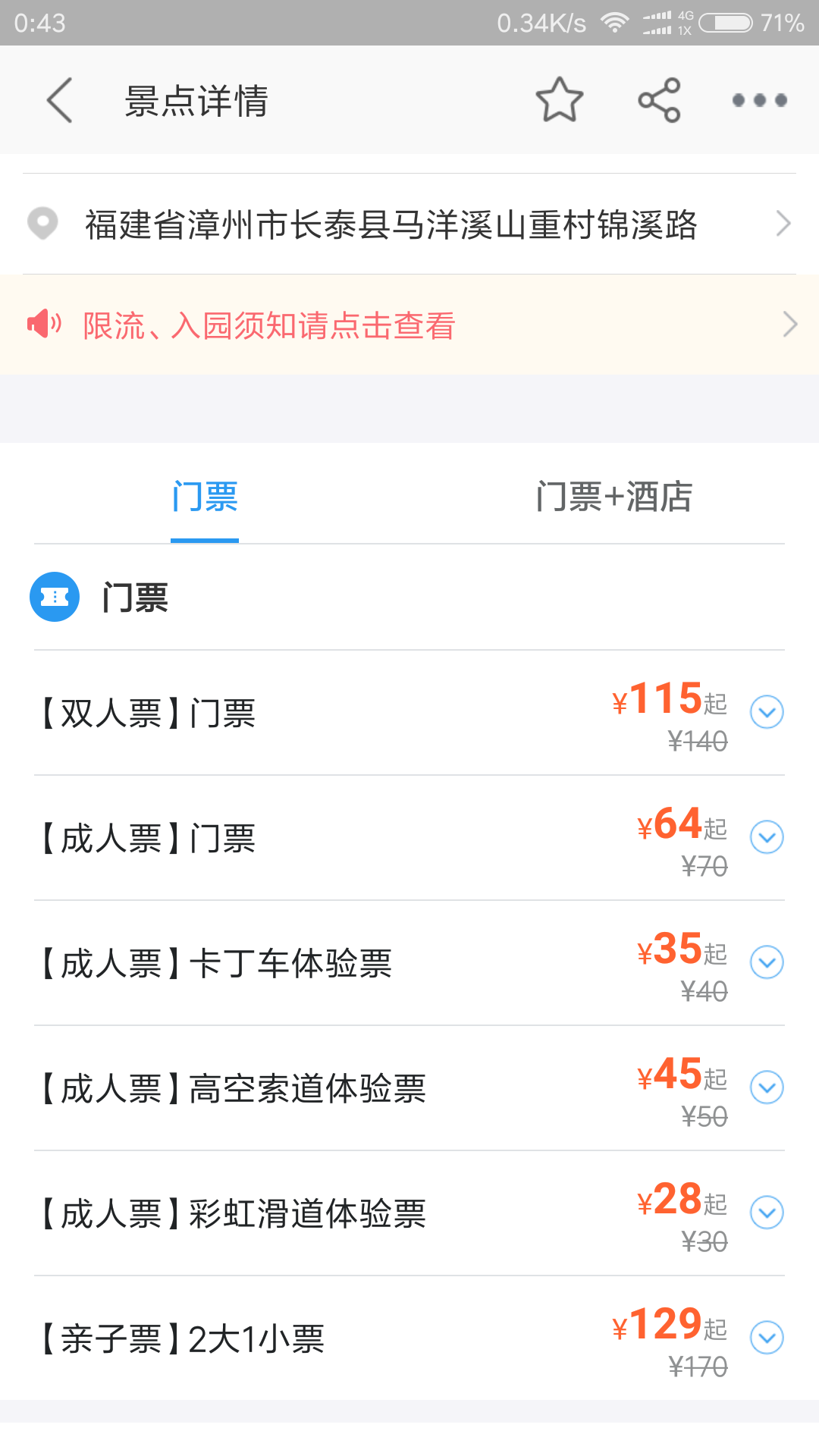Select the 门票 tab
The width and height of the screenshot is (819, 1456).
point(205,497)
